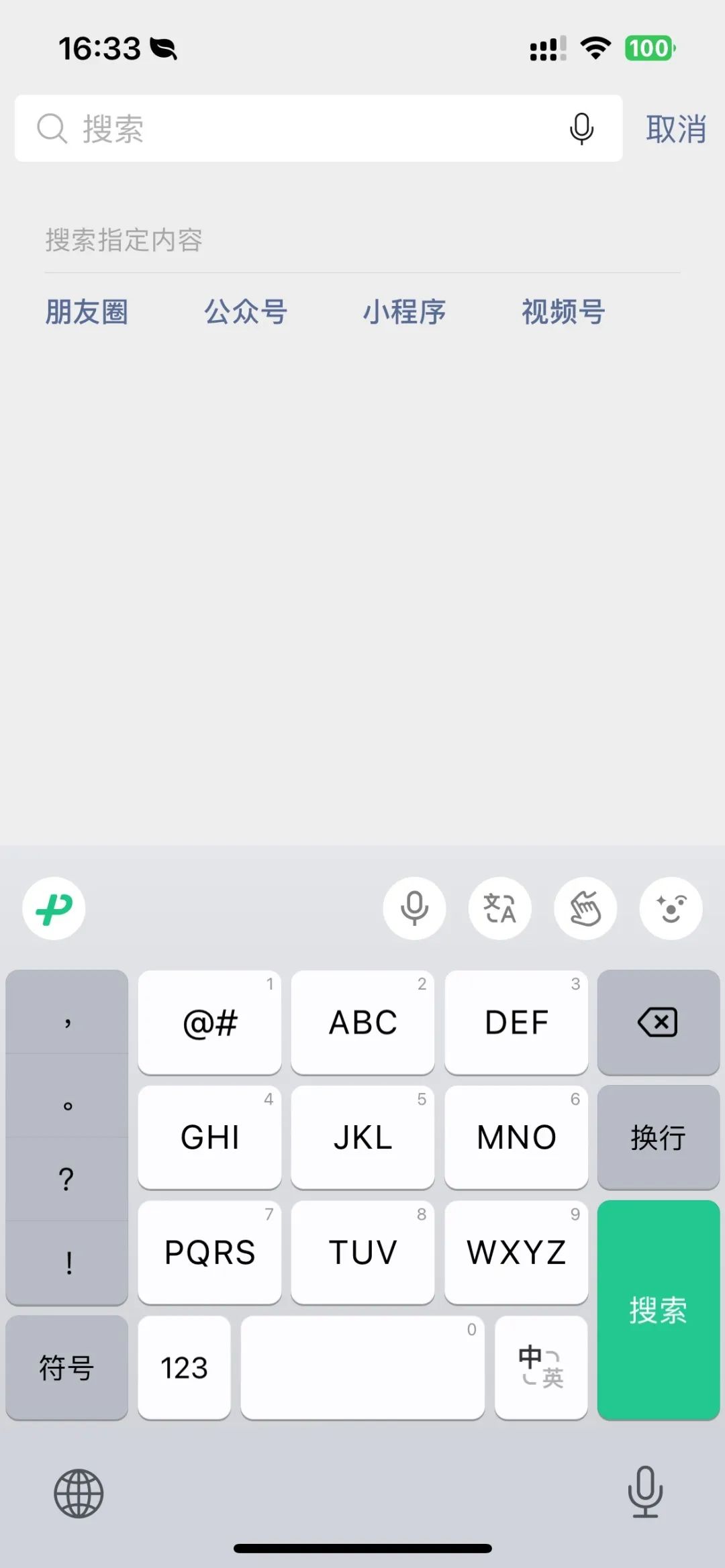
Task: Open the 公众号 search filter
Action: click(x=245, y=311)
